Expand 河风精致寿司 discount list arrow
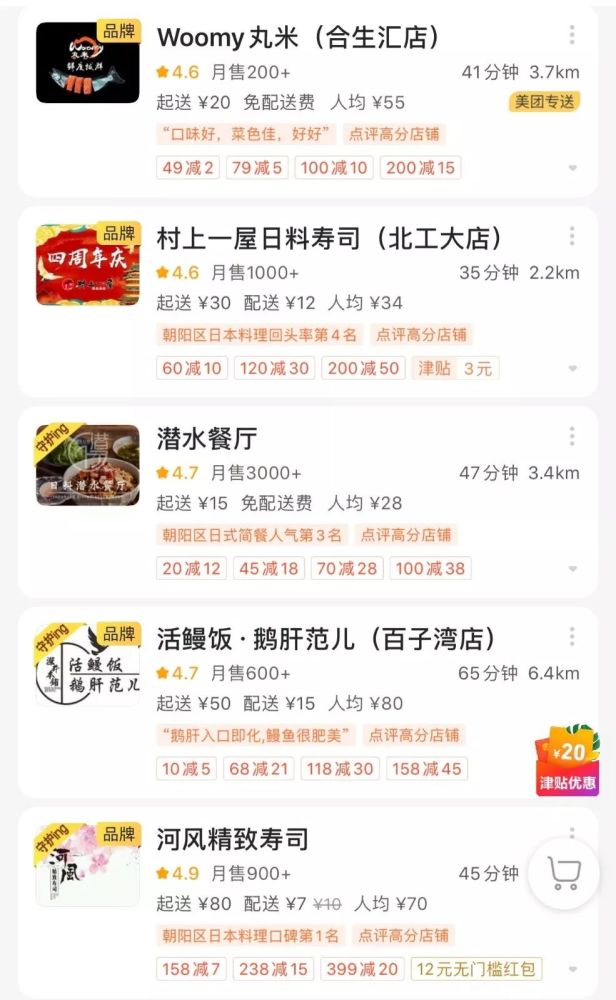The image size is (616, 1000). pos(572,969)
